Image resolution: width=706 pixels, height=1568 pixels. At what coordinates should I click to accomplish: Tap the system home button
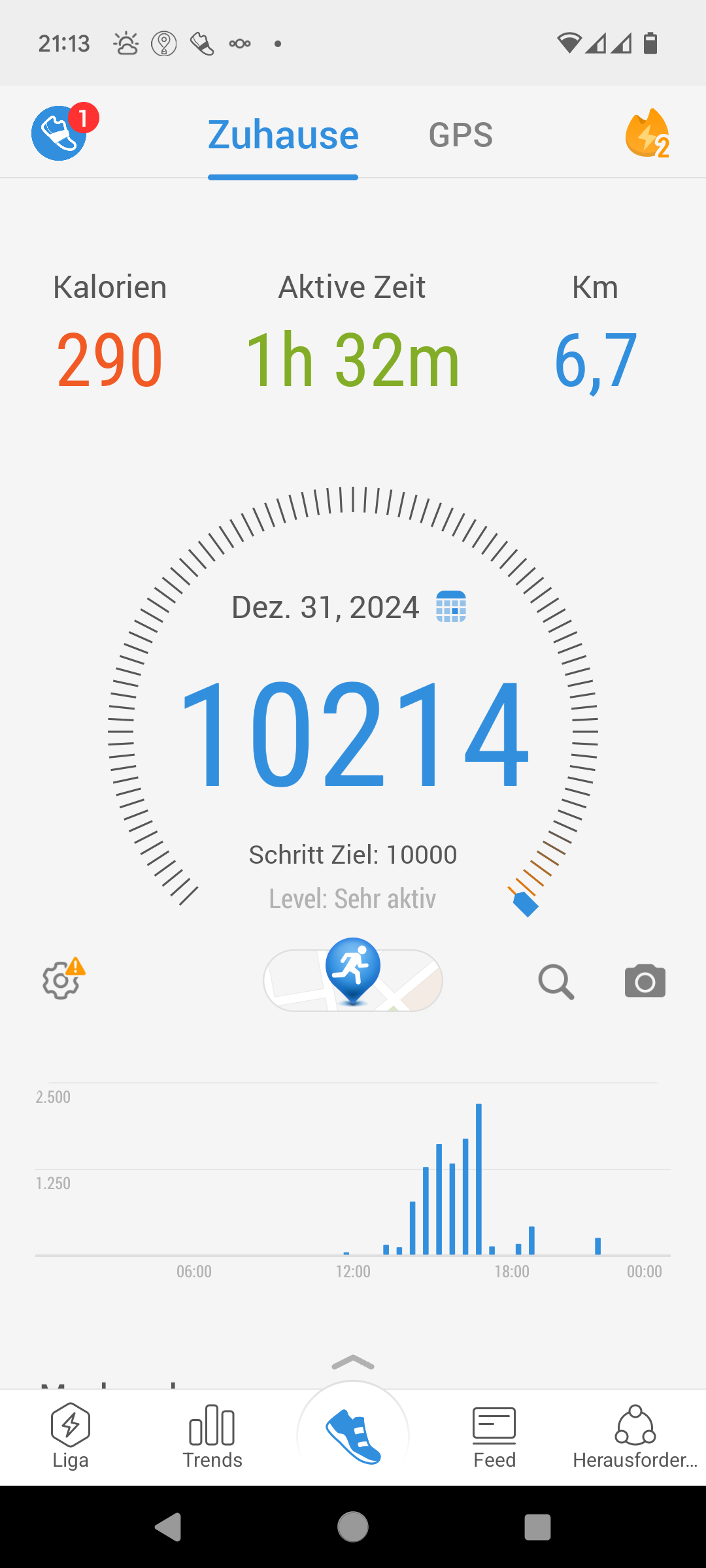353,1527
